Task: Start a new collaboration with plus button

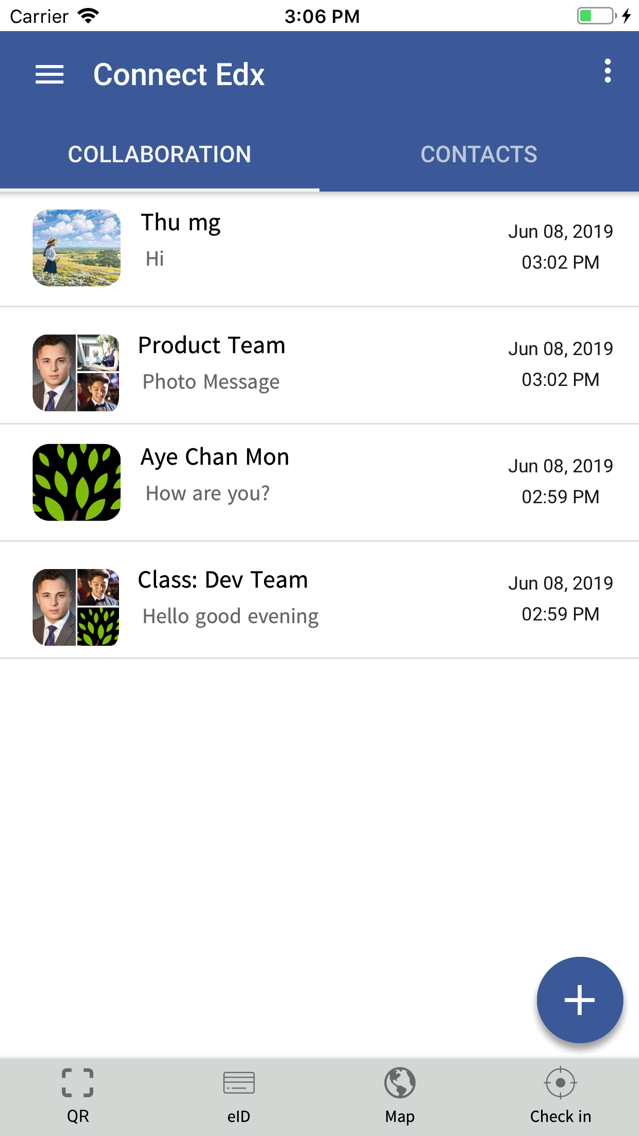Action: [x=580, y=1000]
